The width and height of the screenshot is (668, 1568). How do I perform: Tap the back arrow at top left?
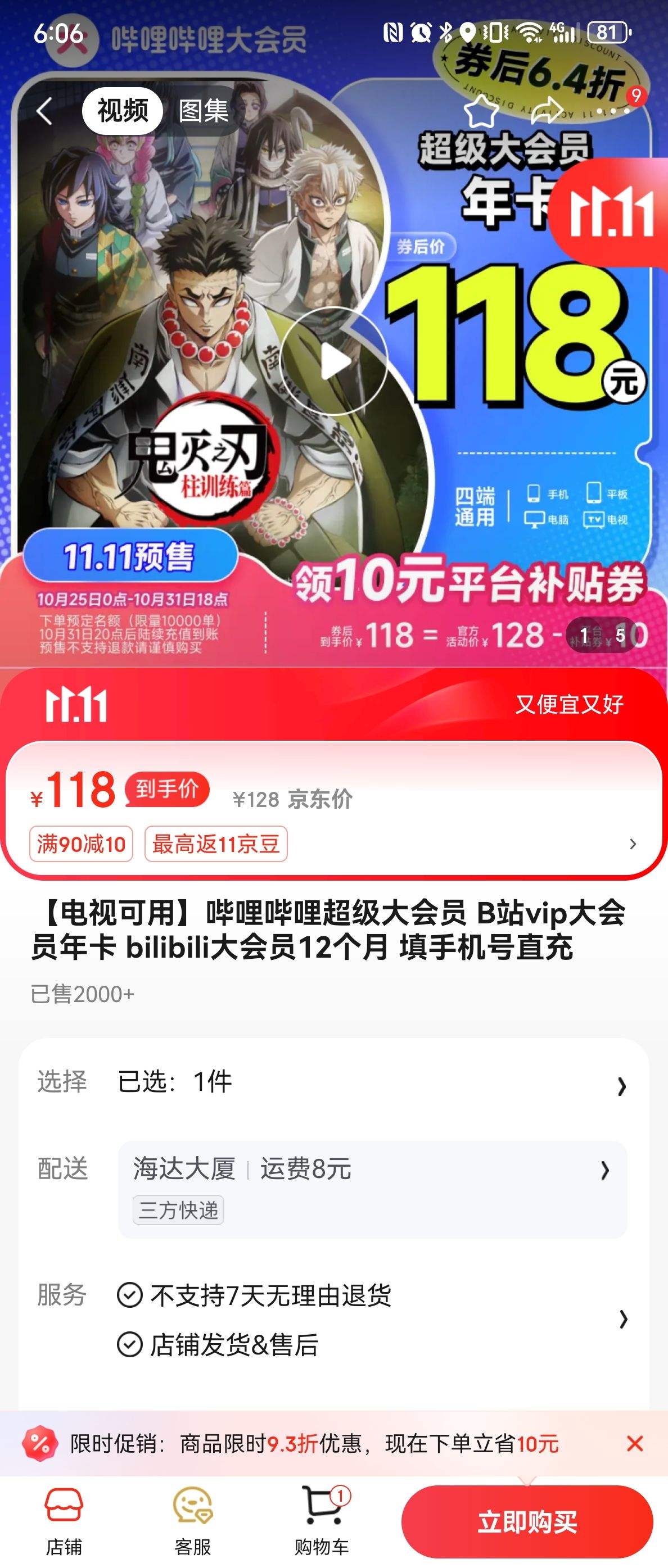click(43, 110)
